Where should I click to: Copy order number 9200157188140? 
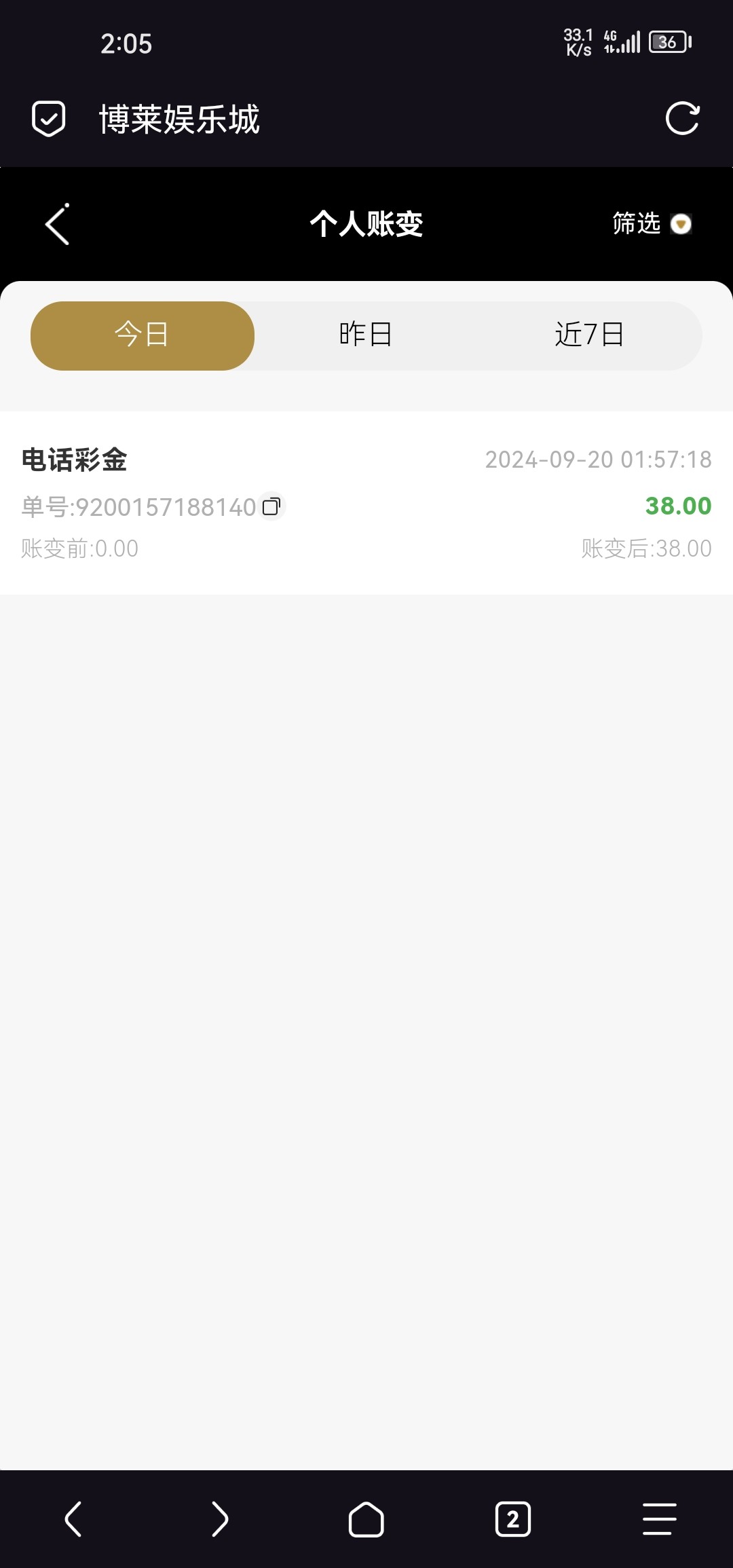(271, 506)
